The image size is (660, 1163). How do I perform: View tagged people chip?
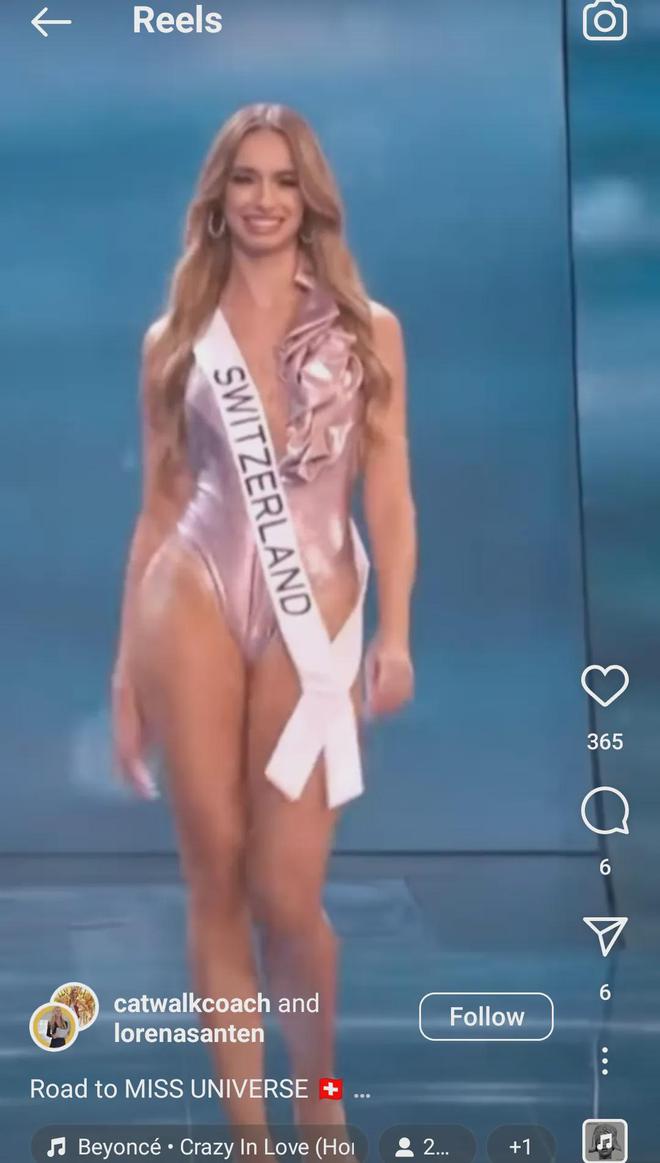[x=423, y=1146]
